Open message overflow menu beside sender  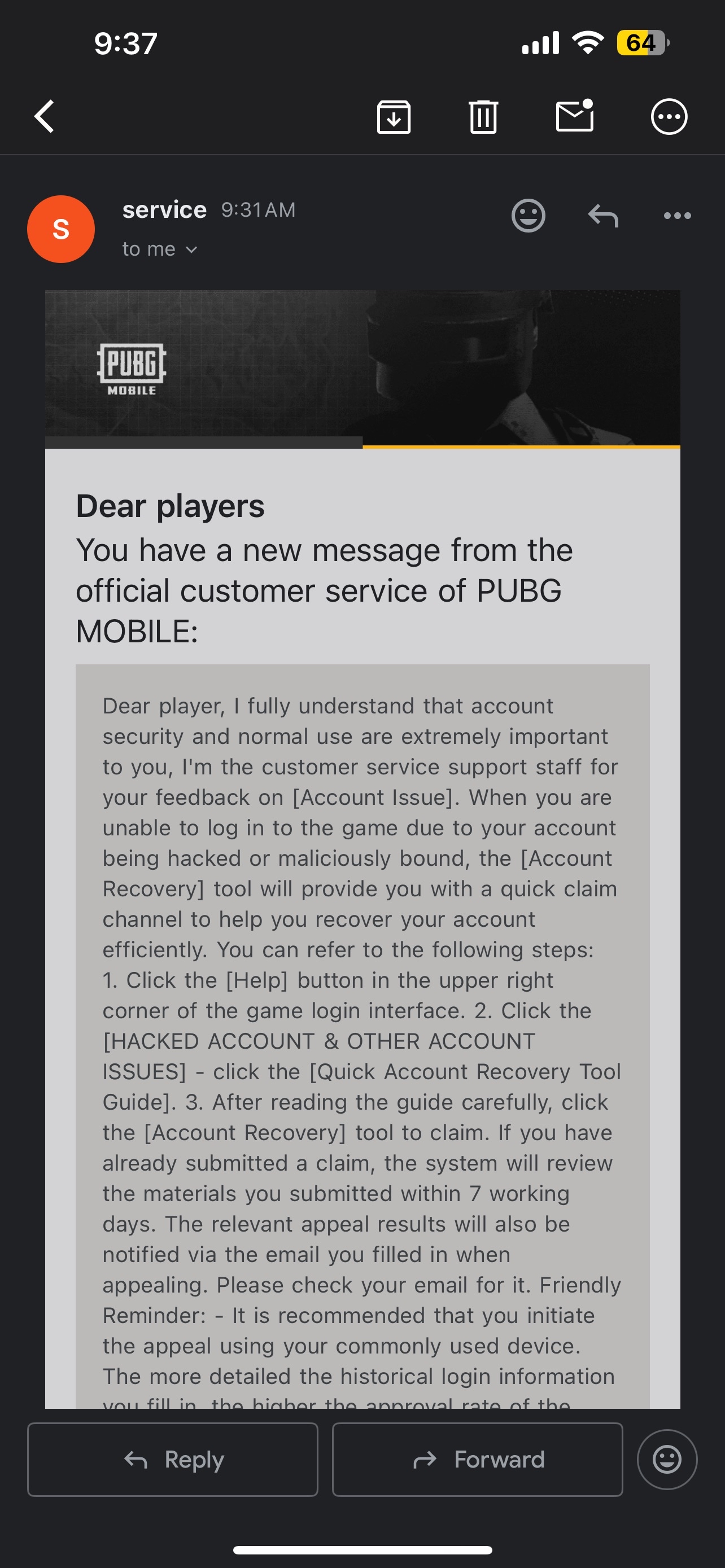click(x=677, y=216)
